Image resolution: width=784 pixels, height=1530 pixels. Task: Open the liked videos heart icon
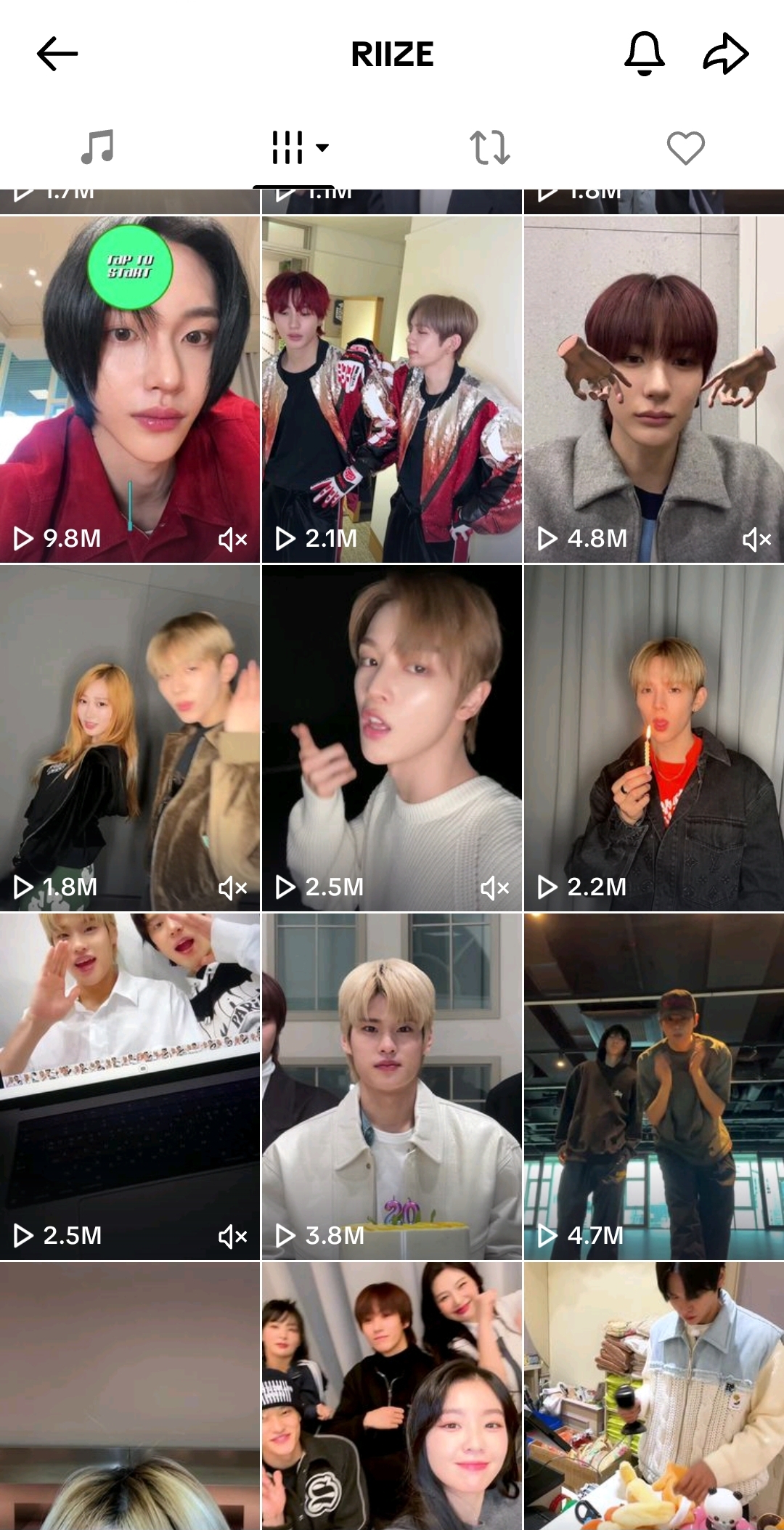[686, 147]
